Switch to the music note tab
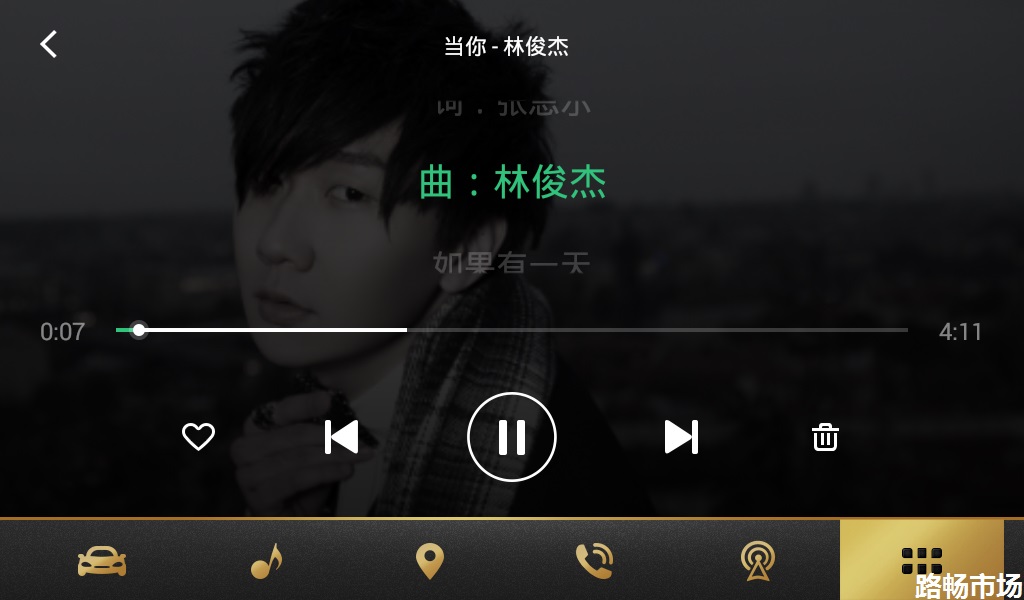The image size is (1024, 600). point(266,562)
